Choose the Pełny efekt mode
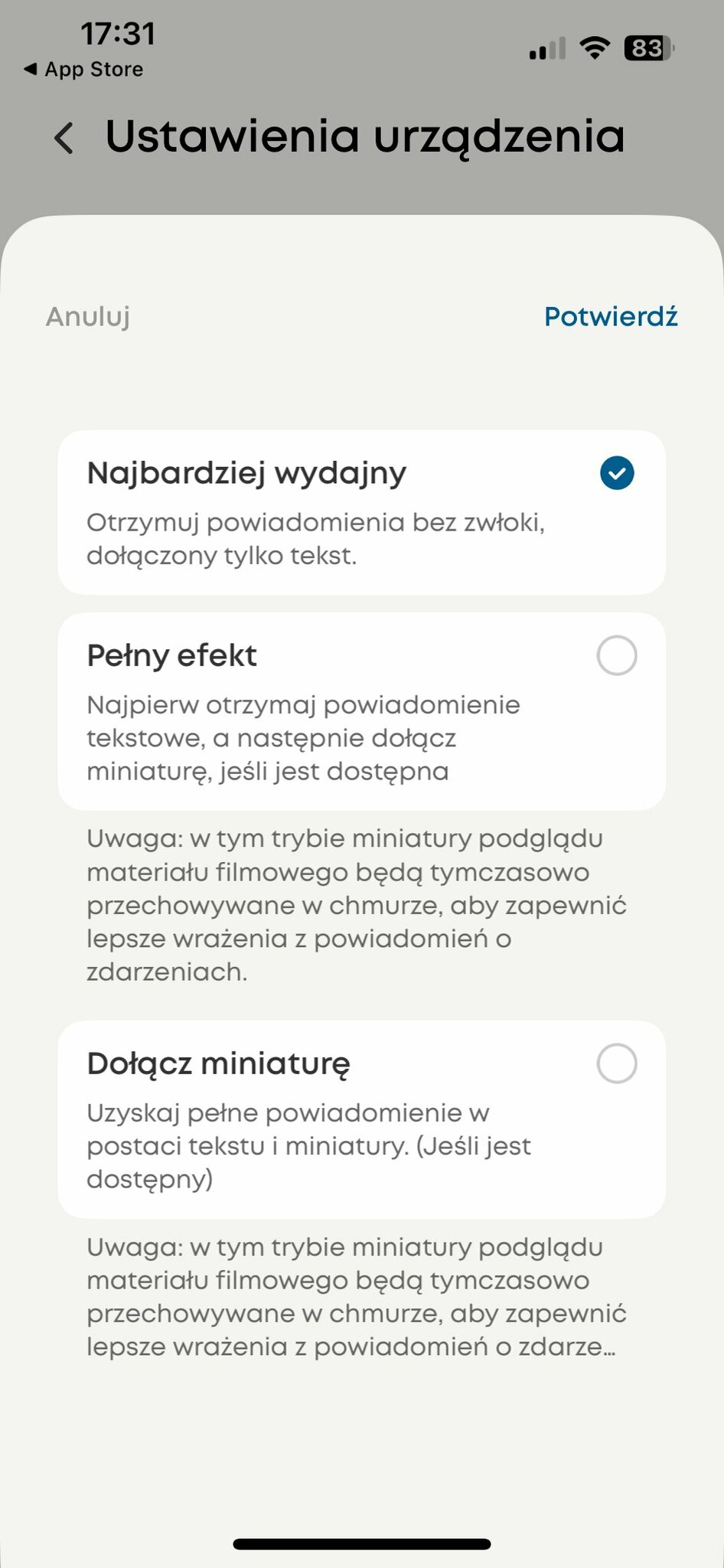 [361, 711]
